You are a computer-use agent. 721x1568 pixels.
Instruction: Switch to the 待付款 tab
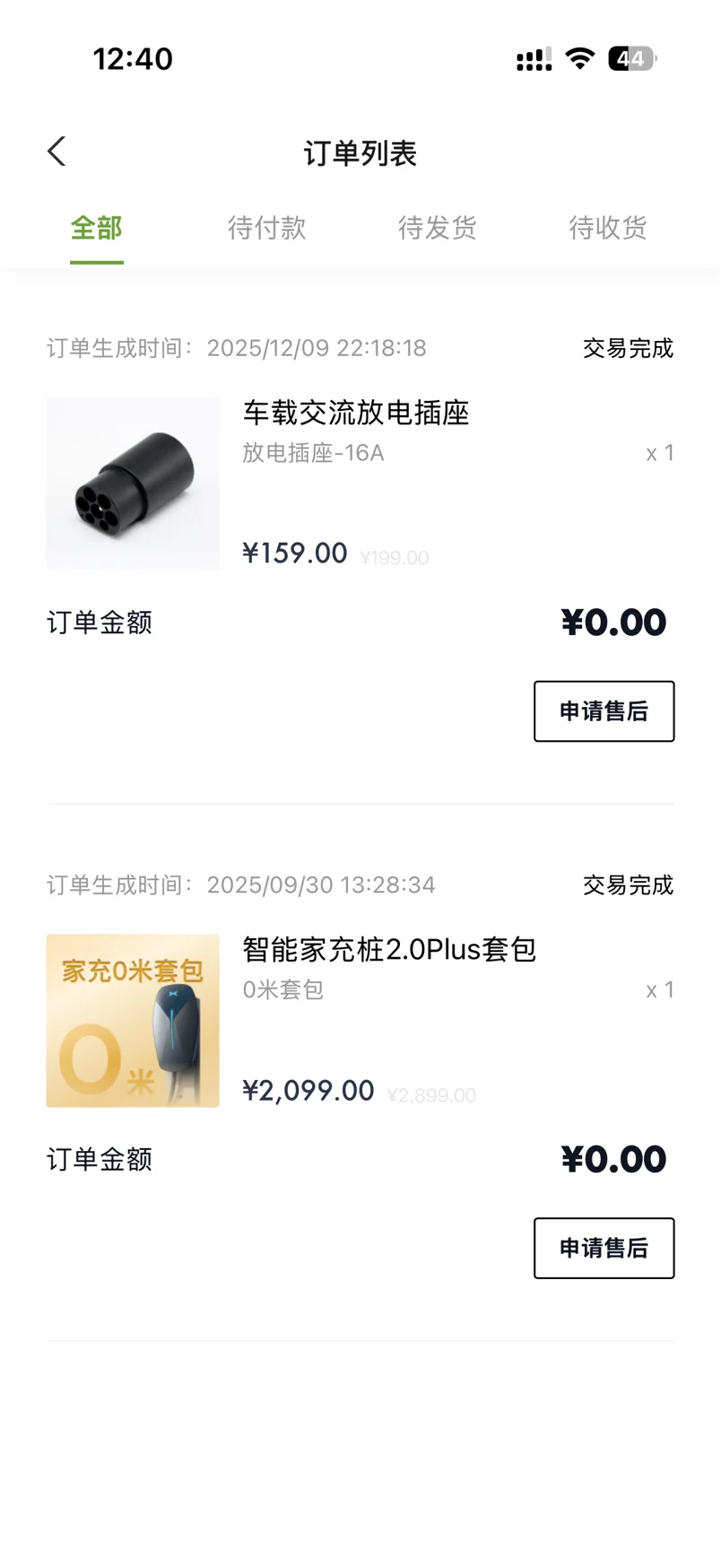[x=266, y=228]
